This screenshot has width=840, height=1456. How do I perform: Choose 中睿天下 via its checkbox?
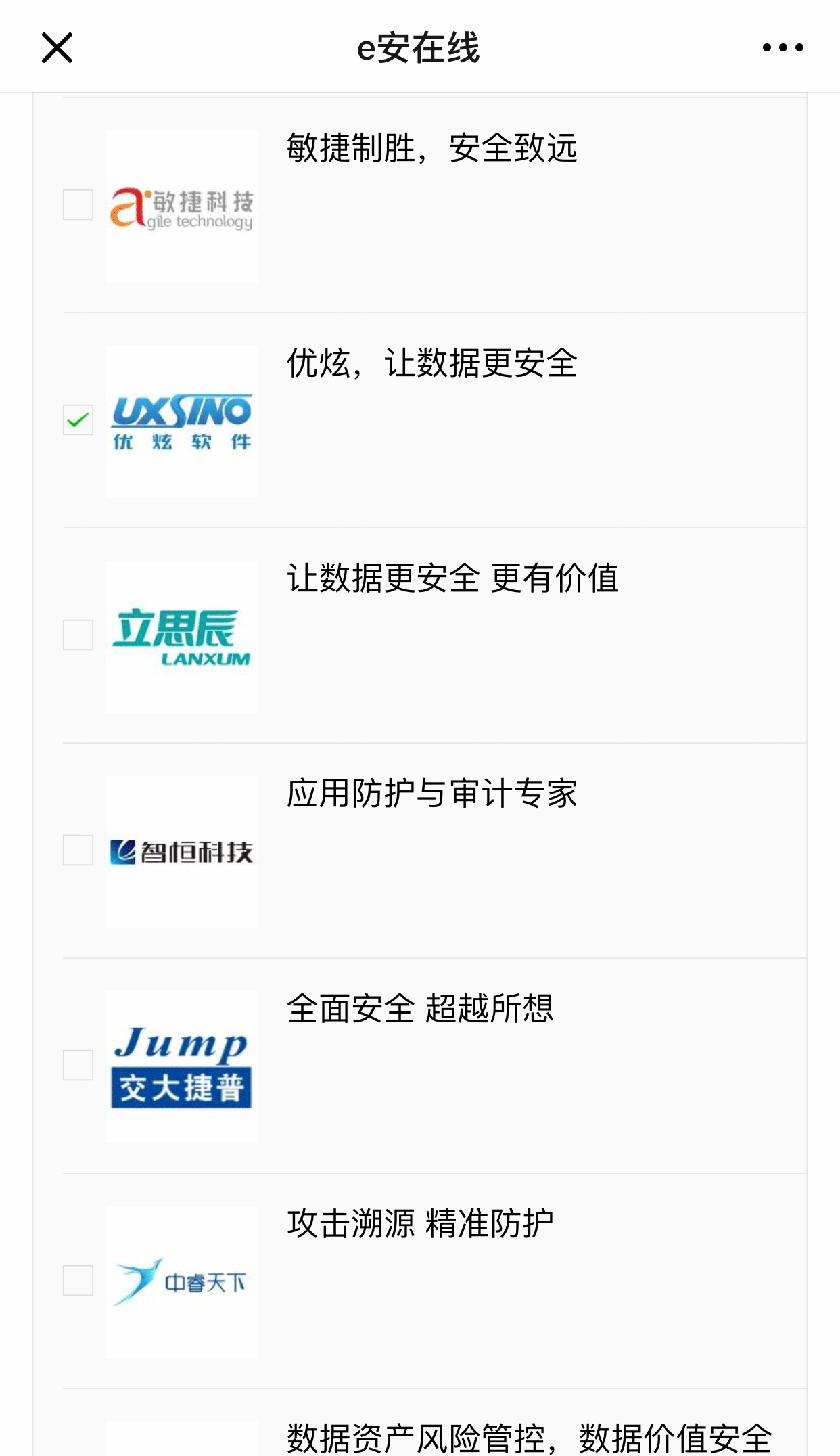78,1280
